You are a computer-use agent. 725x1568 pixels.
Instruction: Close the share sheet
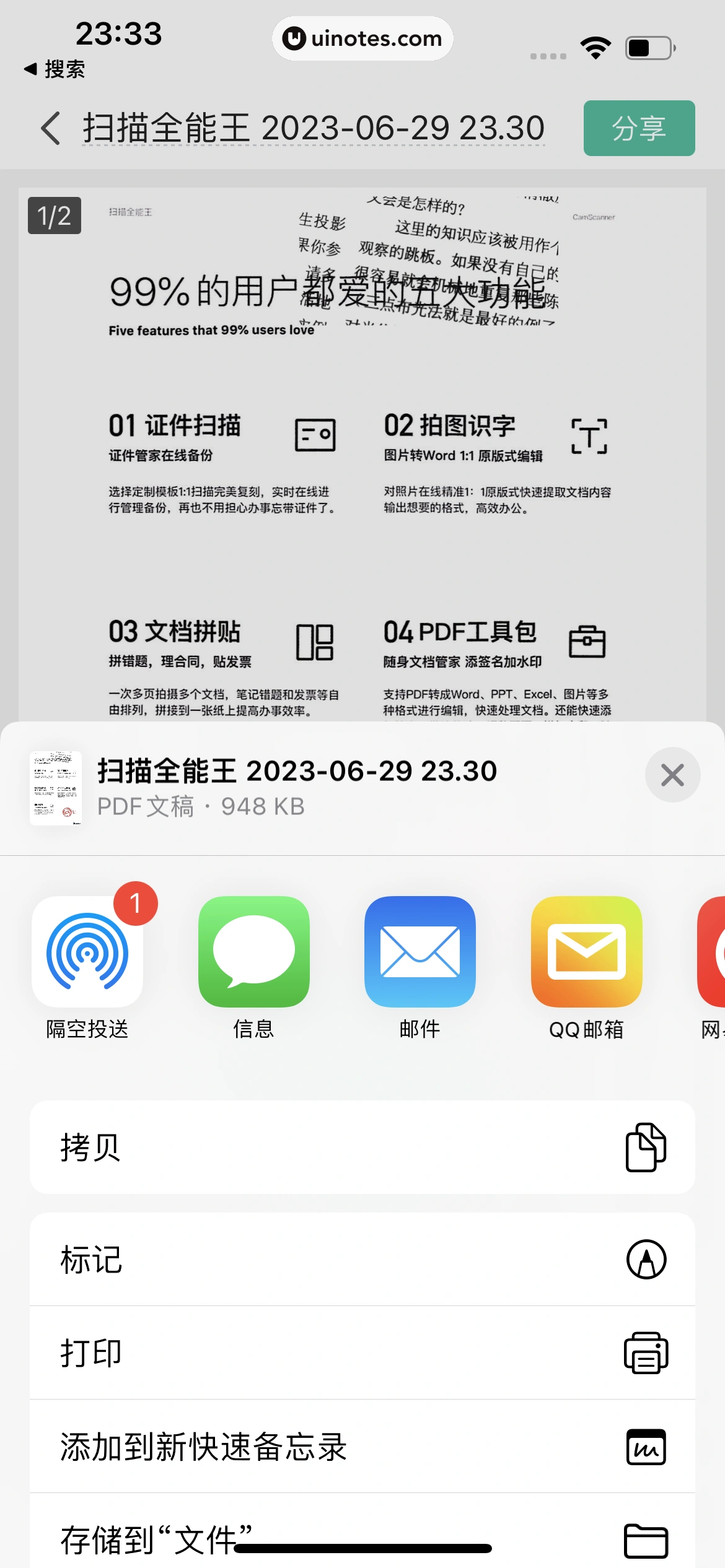(x=672, y=775)
